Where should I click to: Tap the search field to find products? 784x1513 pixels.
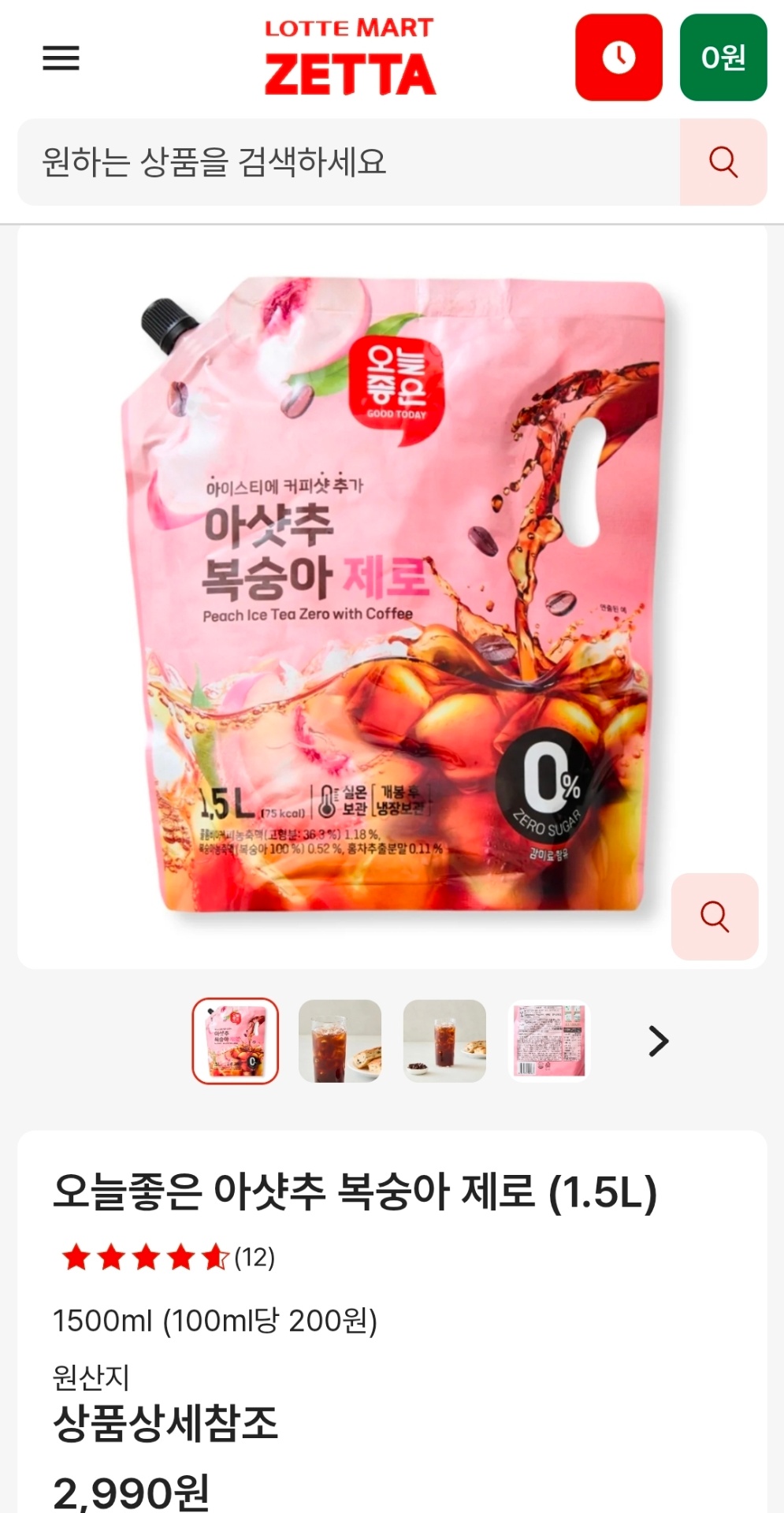347,162
